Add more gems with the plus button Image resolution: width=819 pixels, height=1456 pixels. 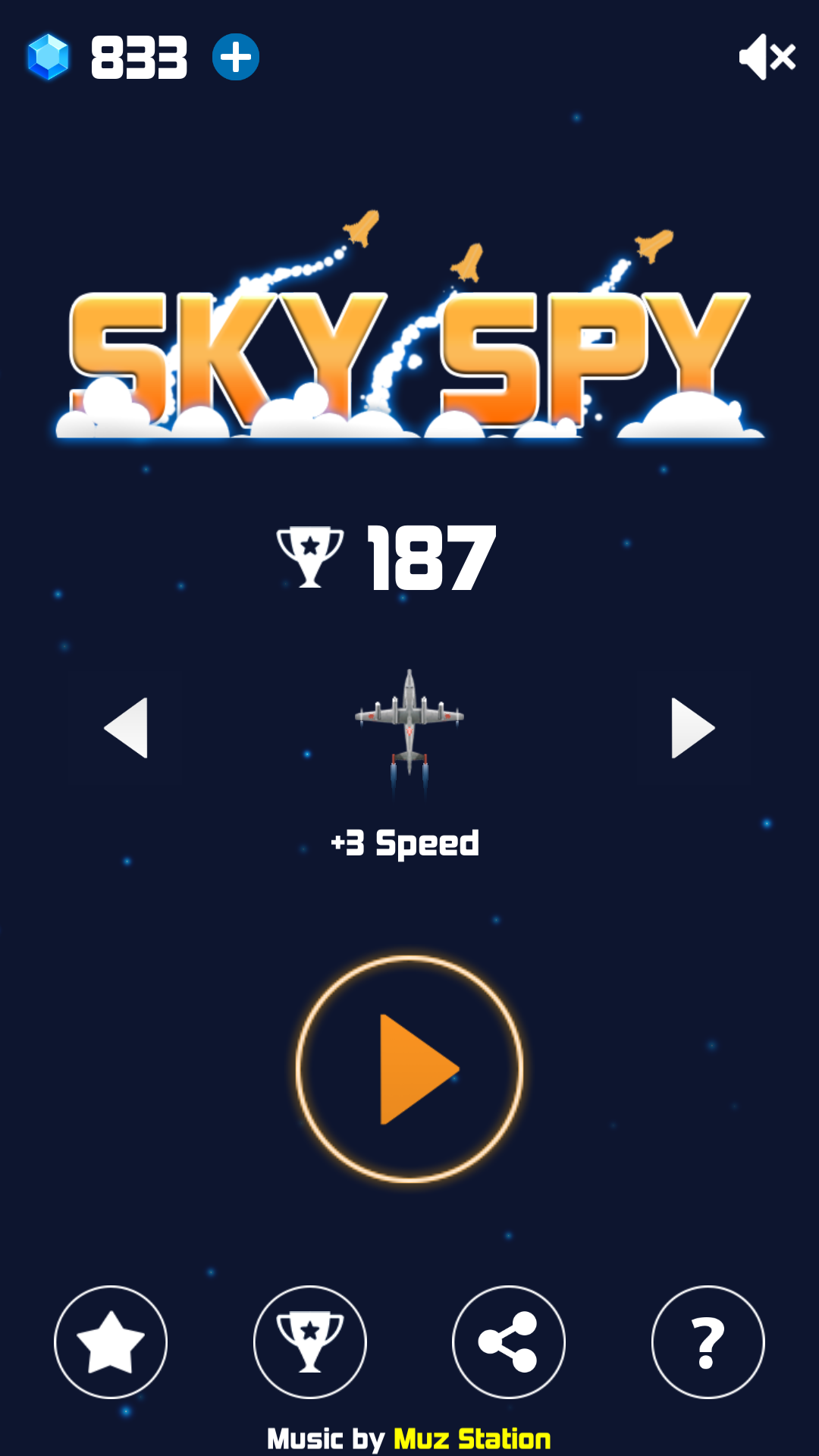coord(235,58)
